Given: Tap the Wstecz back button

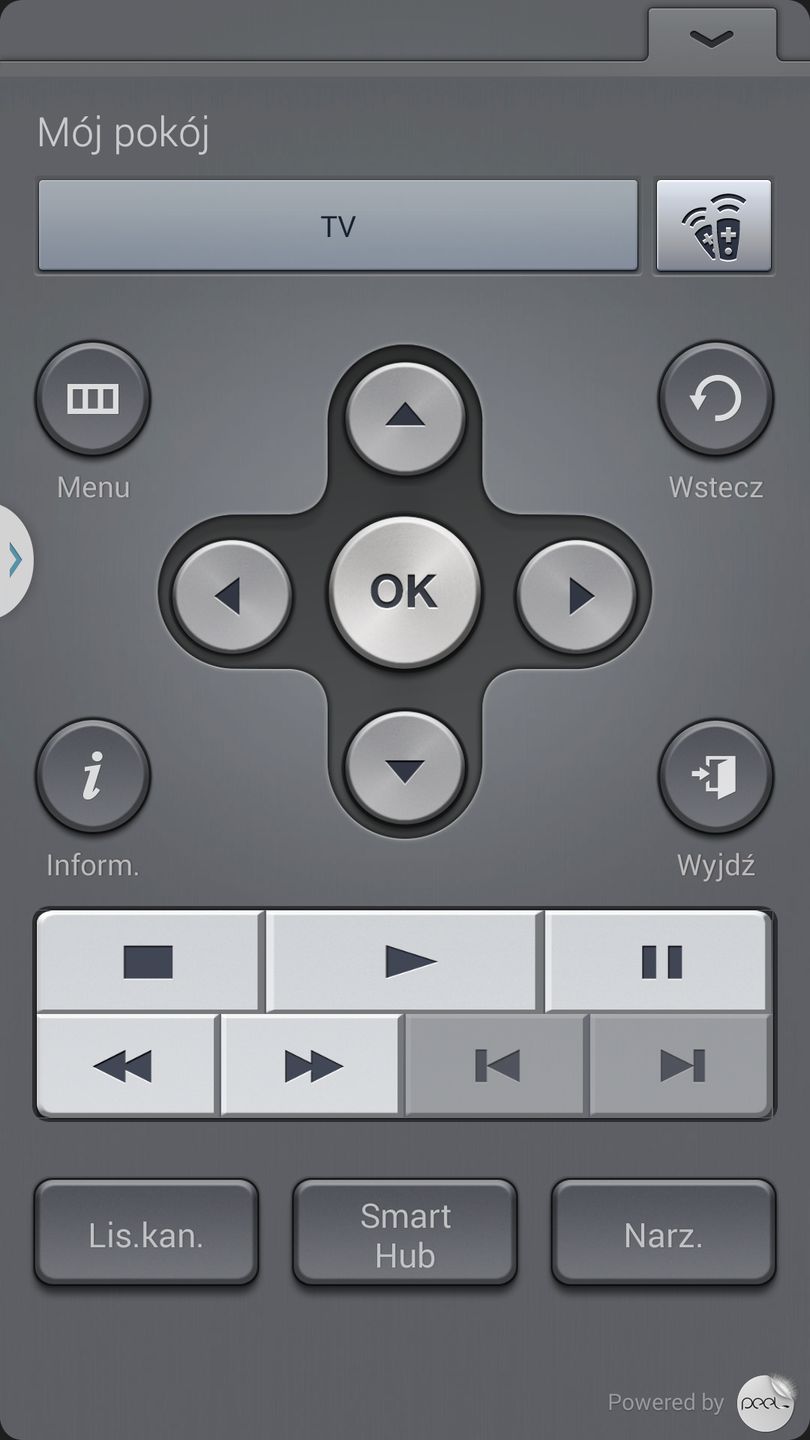Looking at the screenshot, I should pos(715,398).
